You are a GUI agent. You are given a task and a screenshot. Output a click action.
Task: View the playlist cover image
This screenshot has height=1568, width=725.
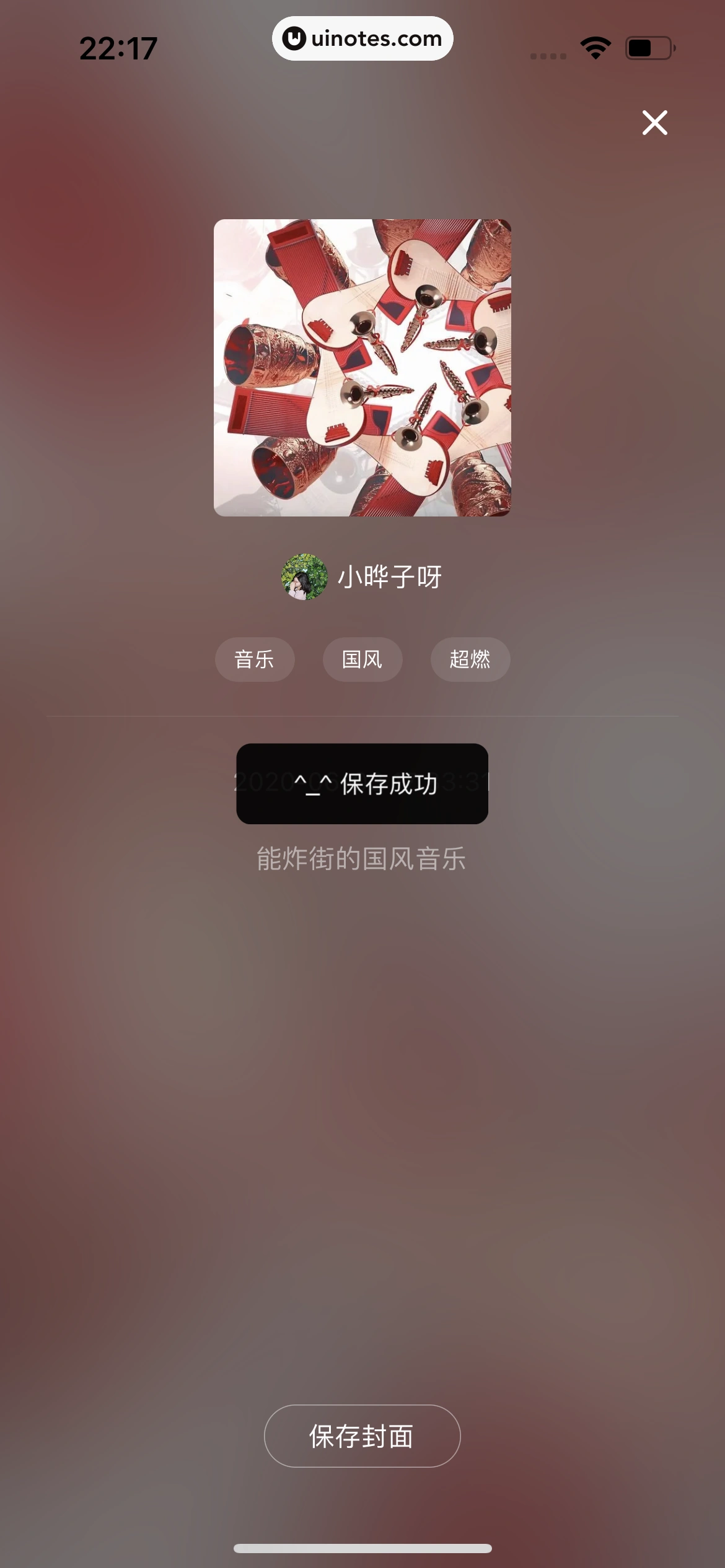point(362,368)
